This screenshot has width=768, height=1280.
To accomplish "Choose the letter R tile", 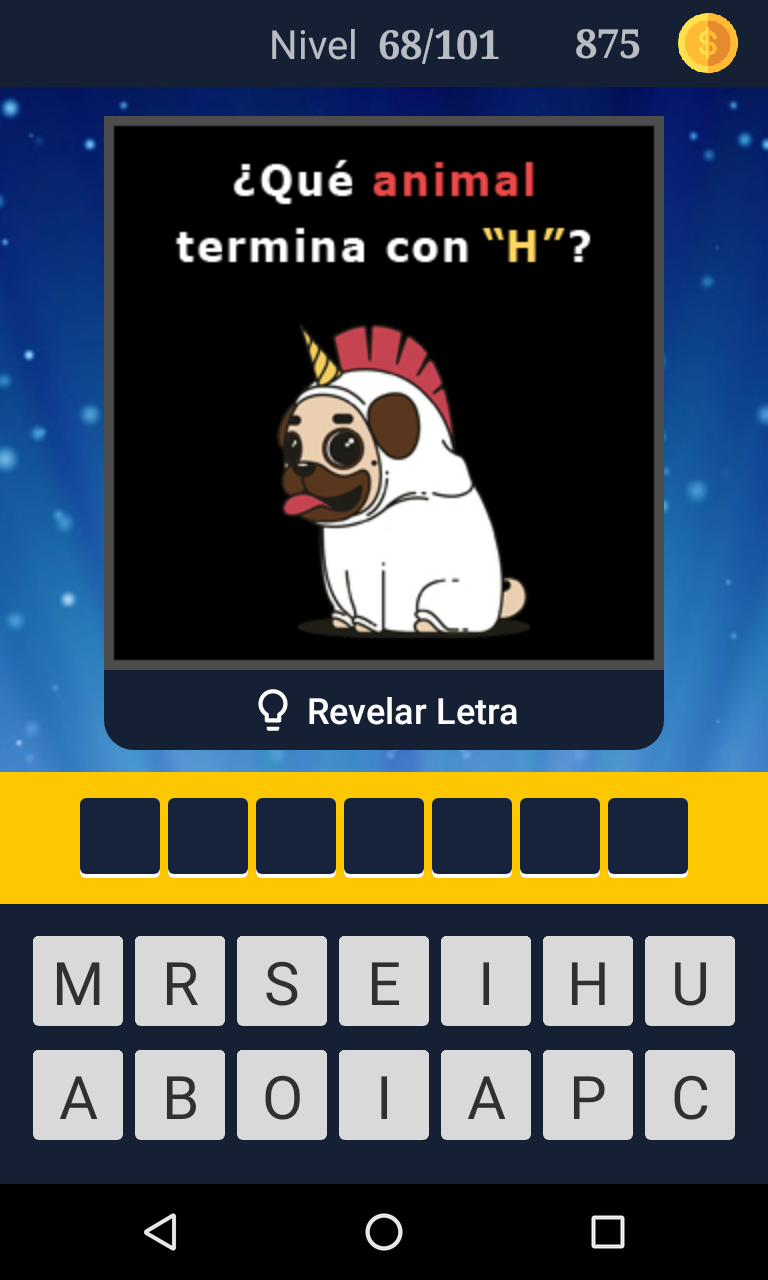I will pyautogui.click(x=180, y=981).
